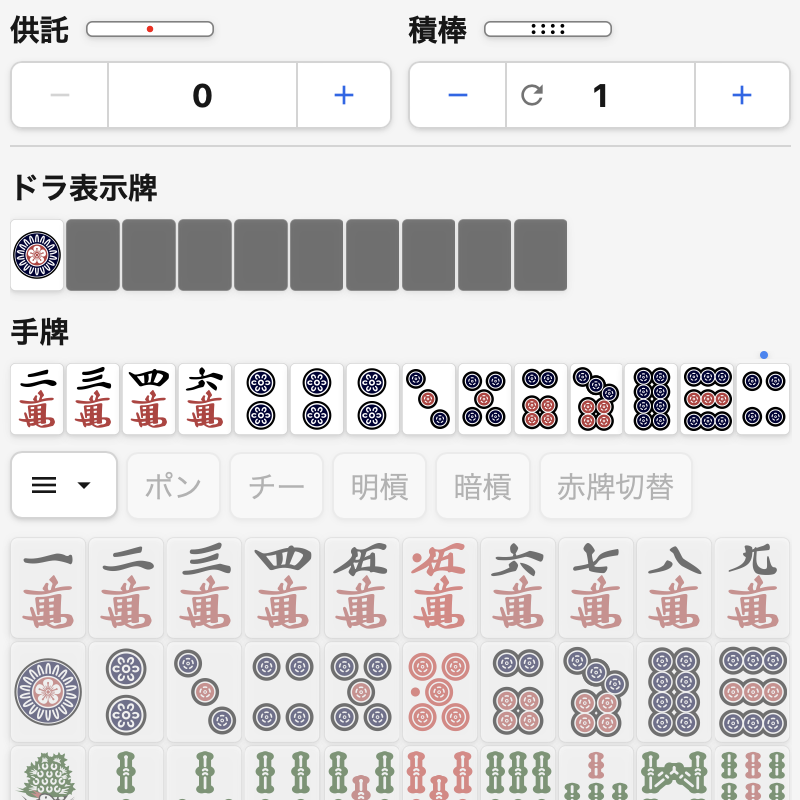
Task: Pick 九萬 from the tile palette
Action: point(751,588)
